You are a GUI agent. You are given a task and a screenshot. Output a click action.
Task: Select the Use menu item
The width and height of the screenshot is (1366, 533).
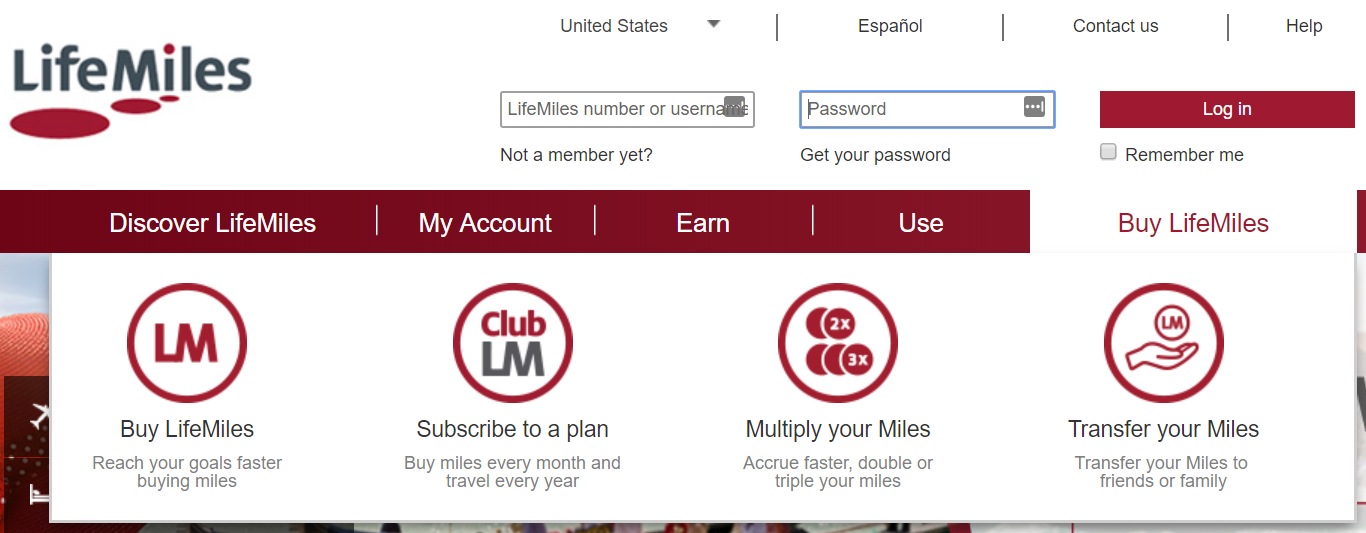click(x=920, y=222)
